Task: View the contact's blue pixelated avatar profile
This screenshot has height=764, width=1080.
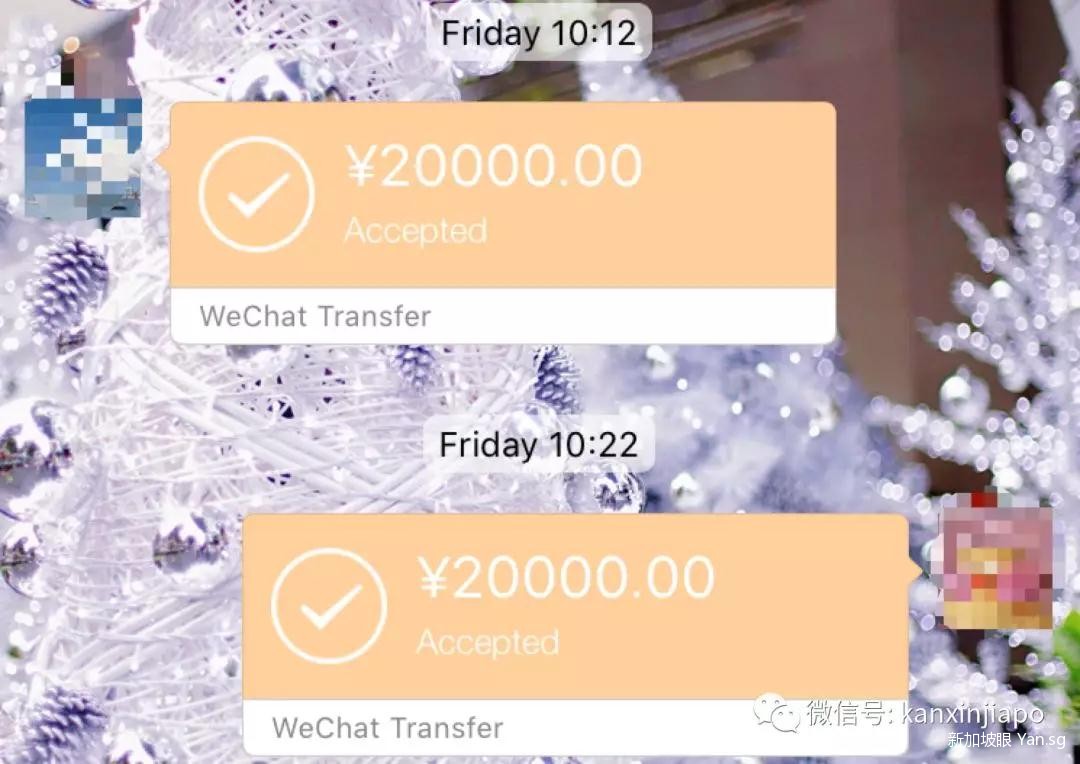Action: (82, 160)
